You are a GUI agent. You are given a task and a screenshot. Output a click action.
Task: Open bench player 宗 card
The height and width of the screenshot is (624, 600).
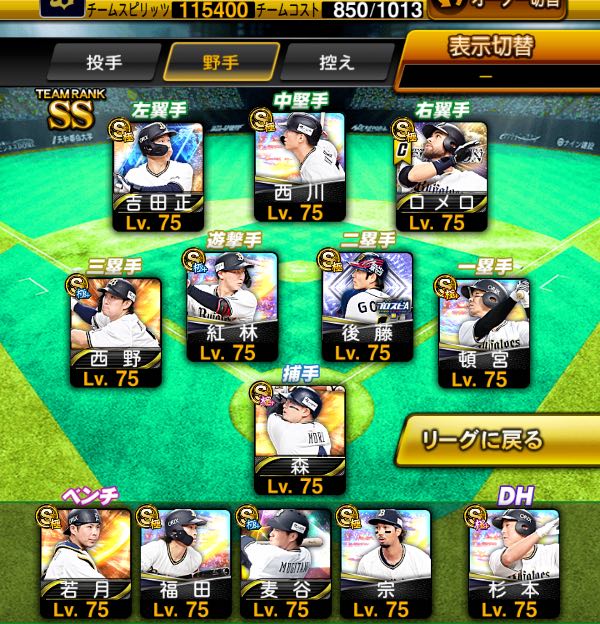click(x=386, y=564)
